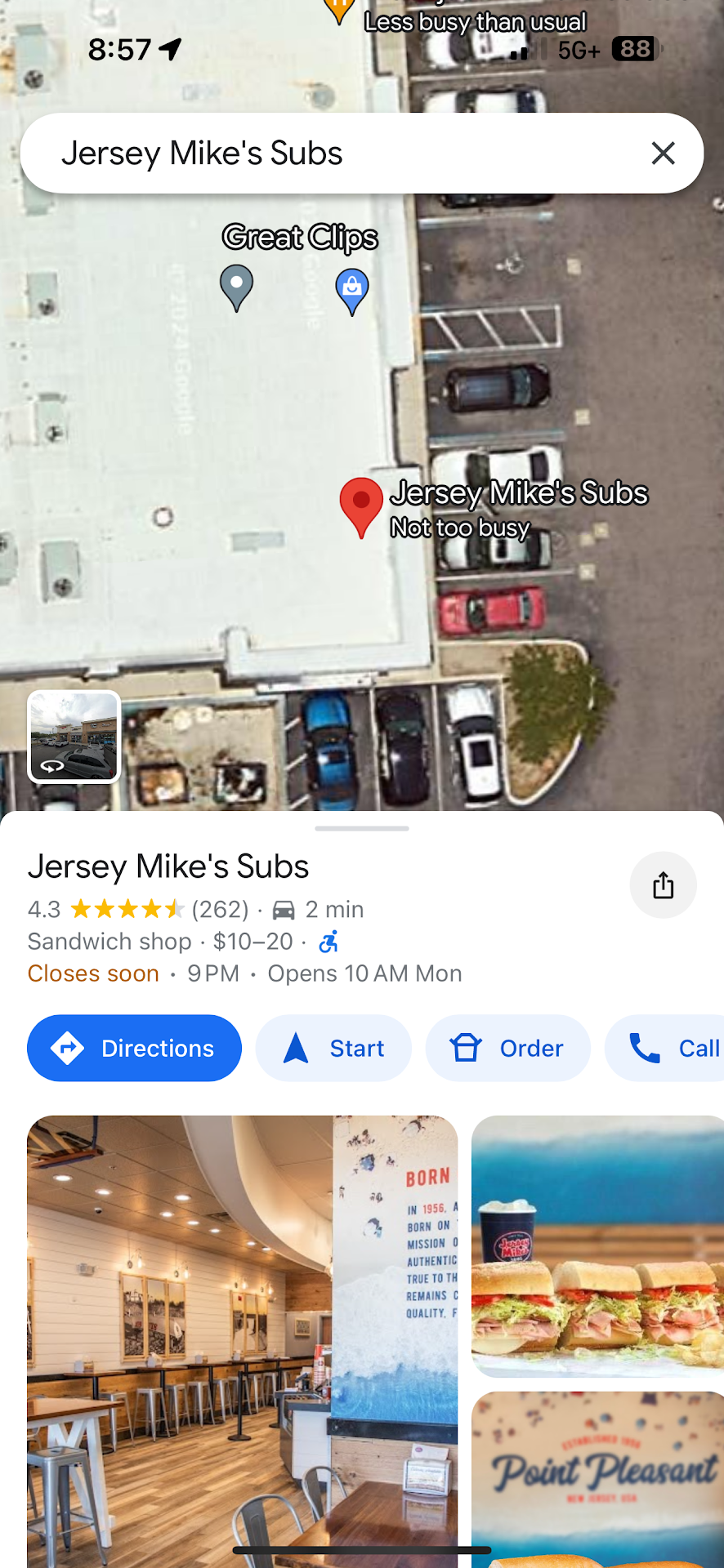
Task: Open the restaurant interior photo
Action: point(242,1339)
